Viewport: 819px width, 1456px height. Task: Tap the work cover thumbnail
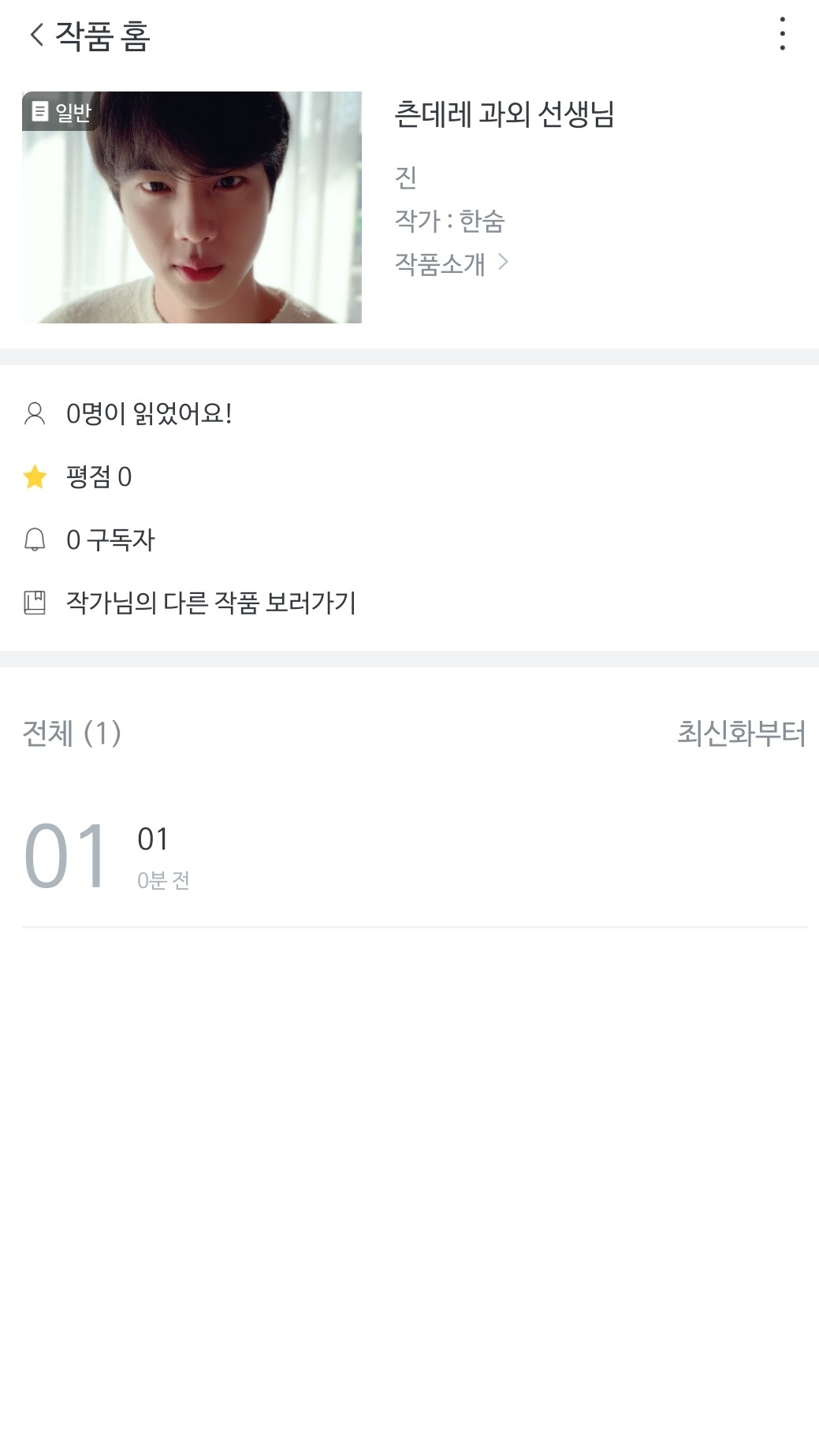[192, 207]
